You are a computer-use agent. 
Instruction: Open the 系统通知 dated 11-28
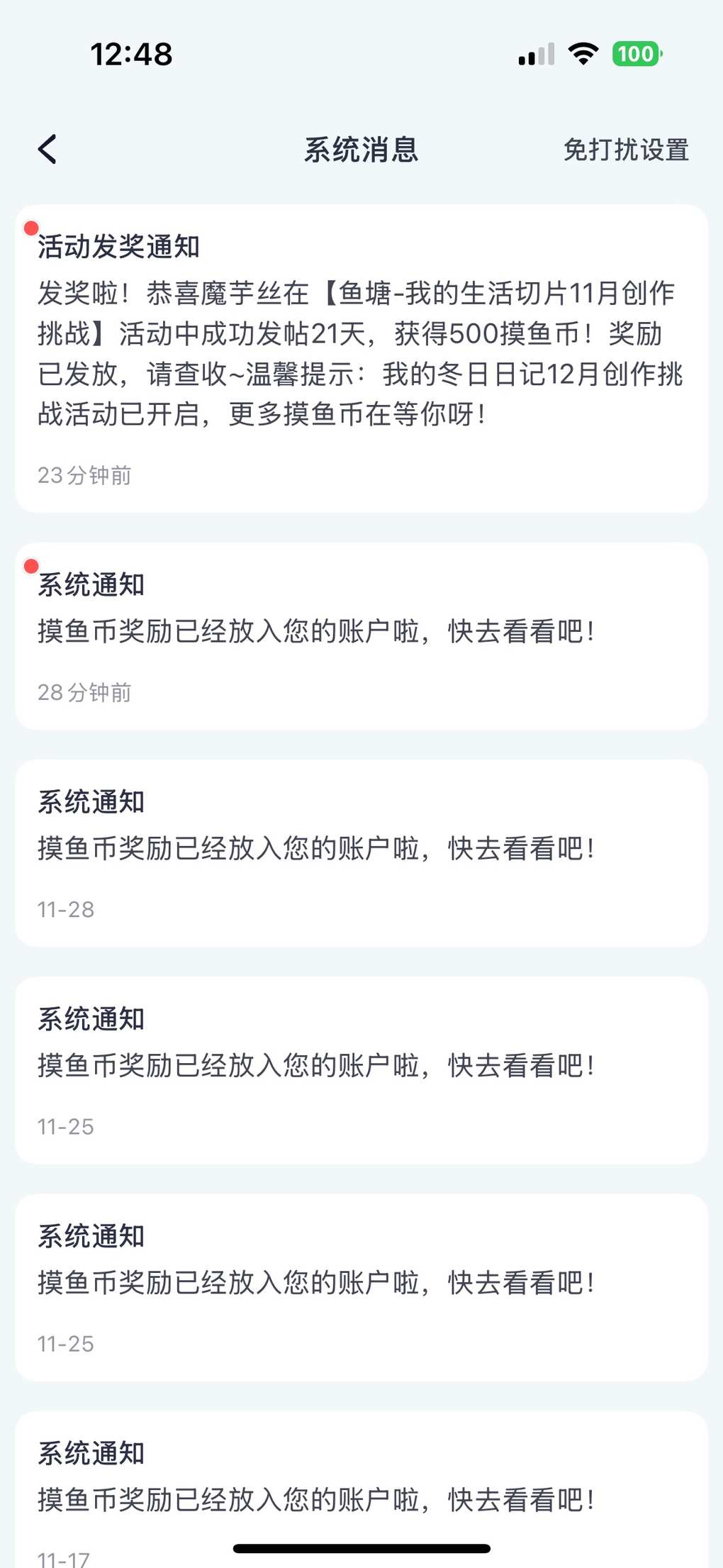(361, 853)
